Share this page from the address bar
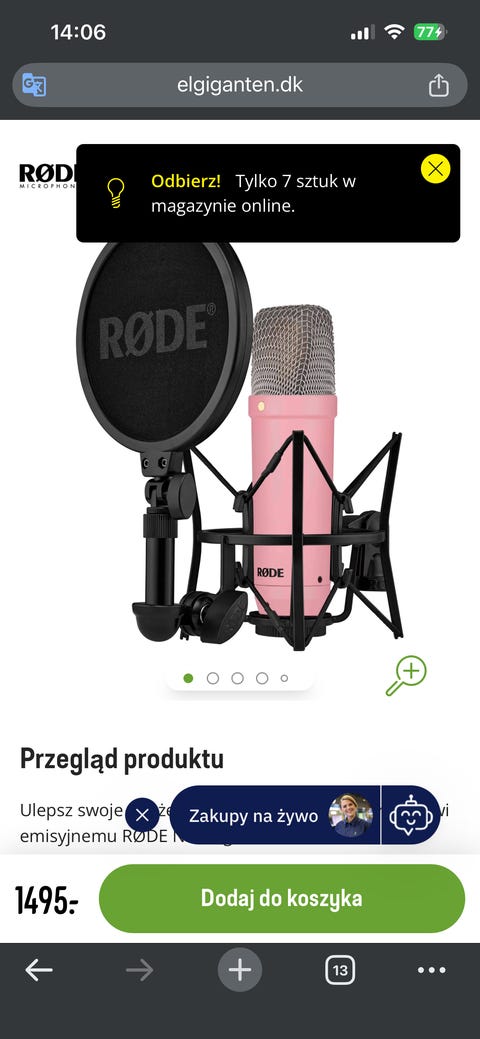Screen dimensions: 480x1039 pos(438,85)
